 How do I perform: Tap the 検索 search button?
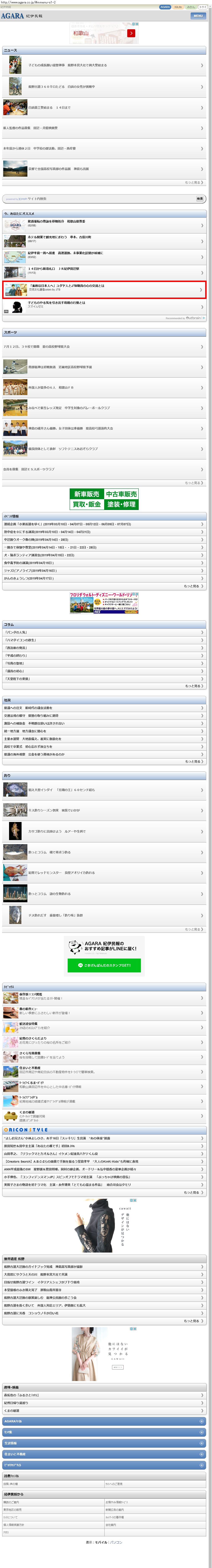pyautogui.click(x=200, y=198)
